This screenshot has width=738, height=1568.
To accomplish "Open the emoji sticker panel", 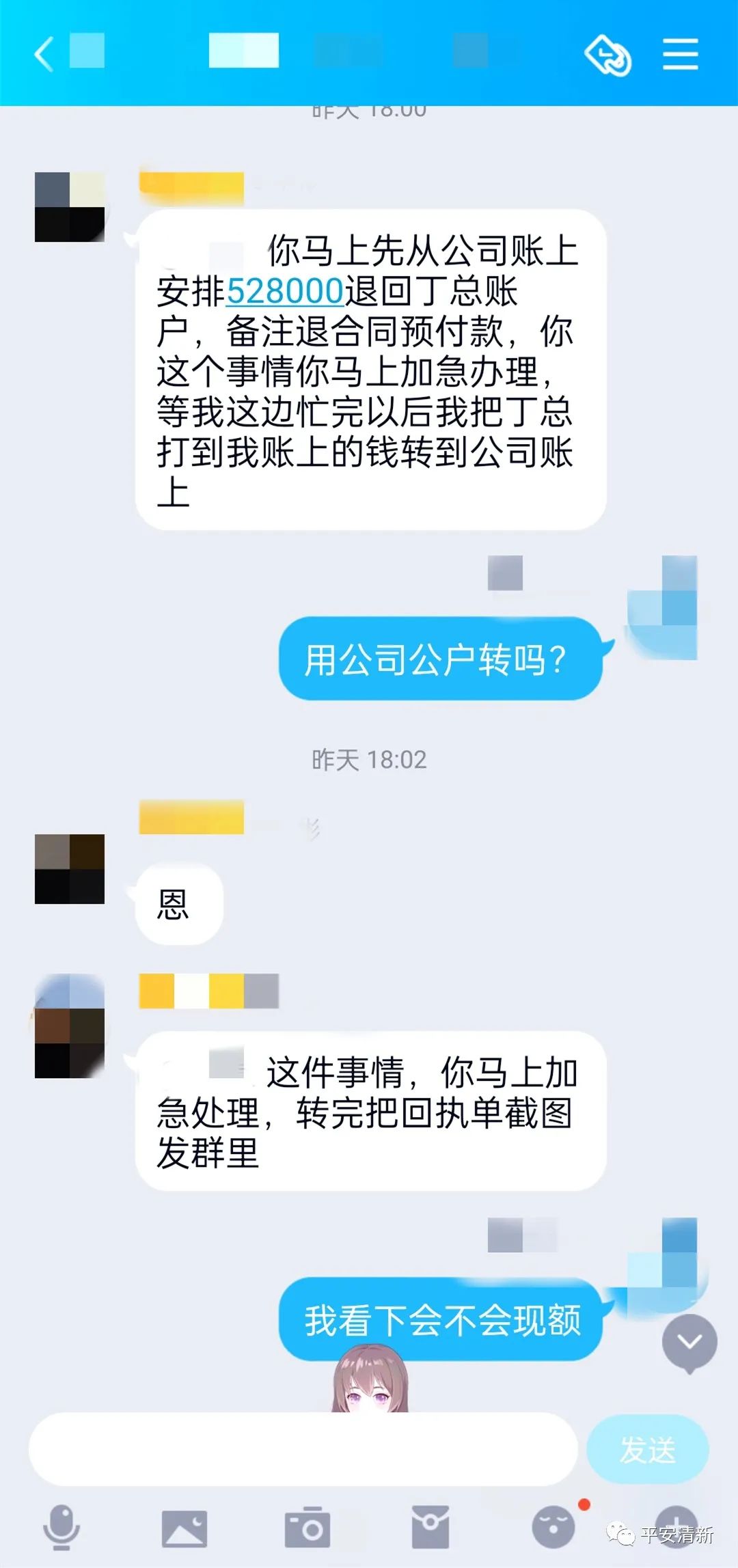I will [553, 1528].
